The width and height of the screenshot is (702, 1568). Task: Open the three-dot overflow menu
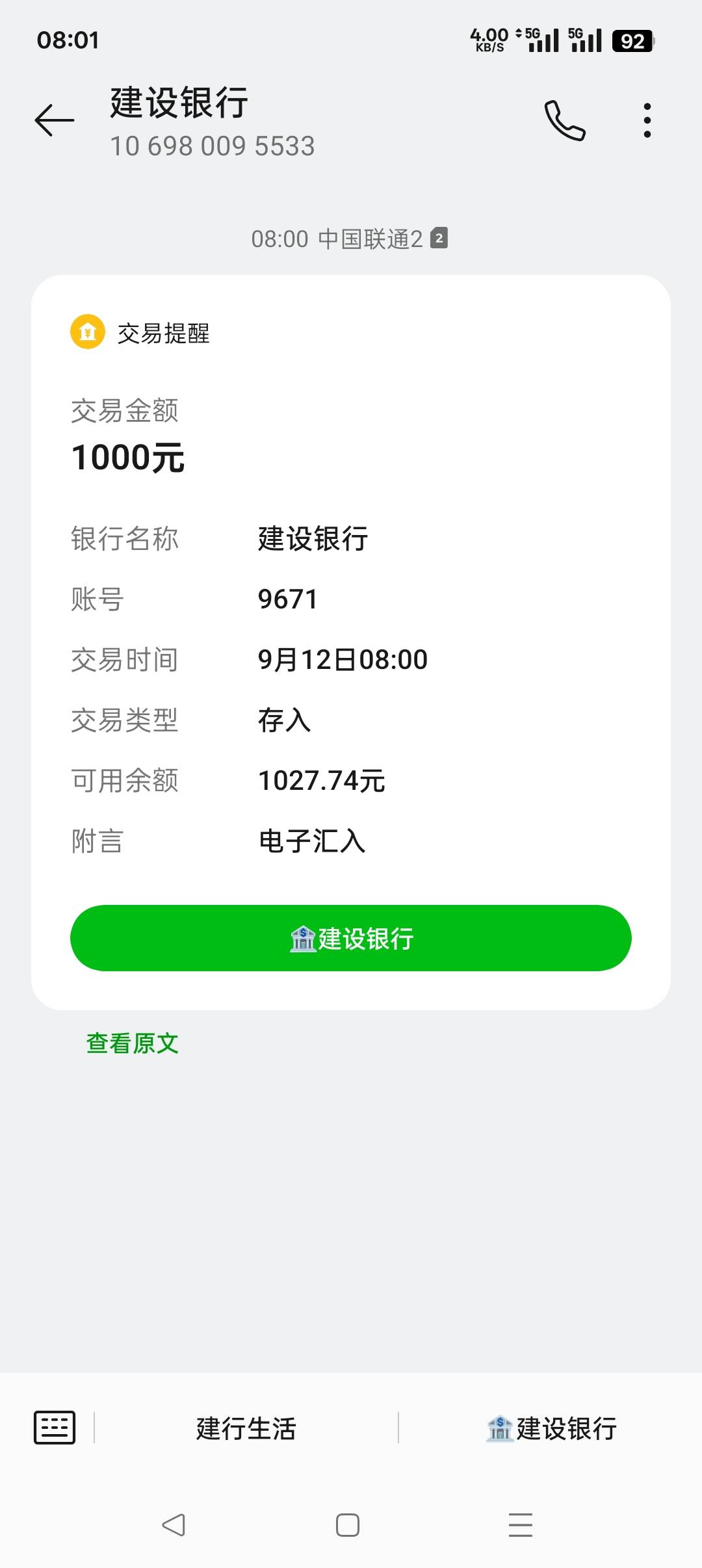point(647,120)
